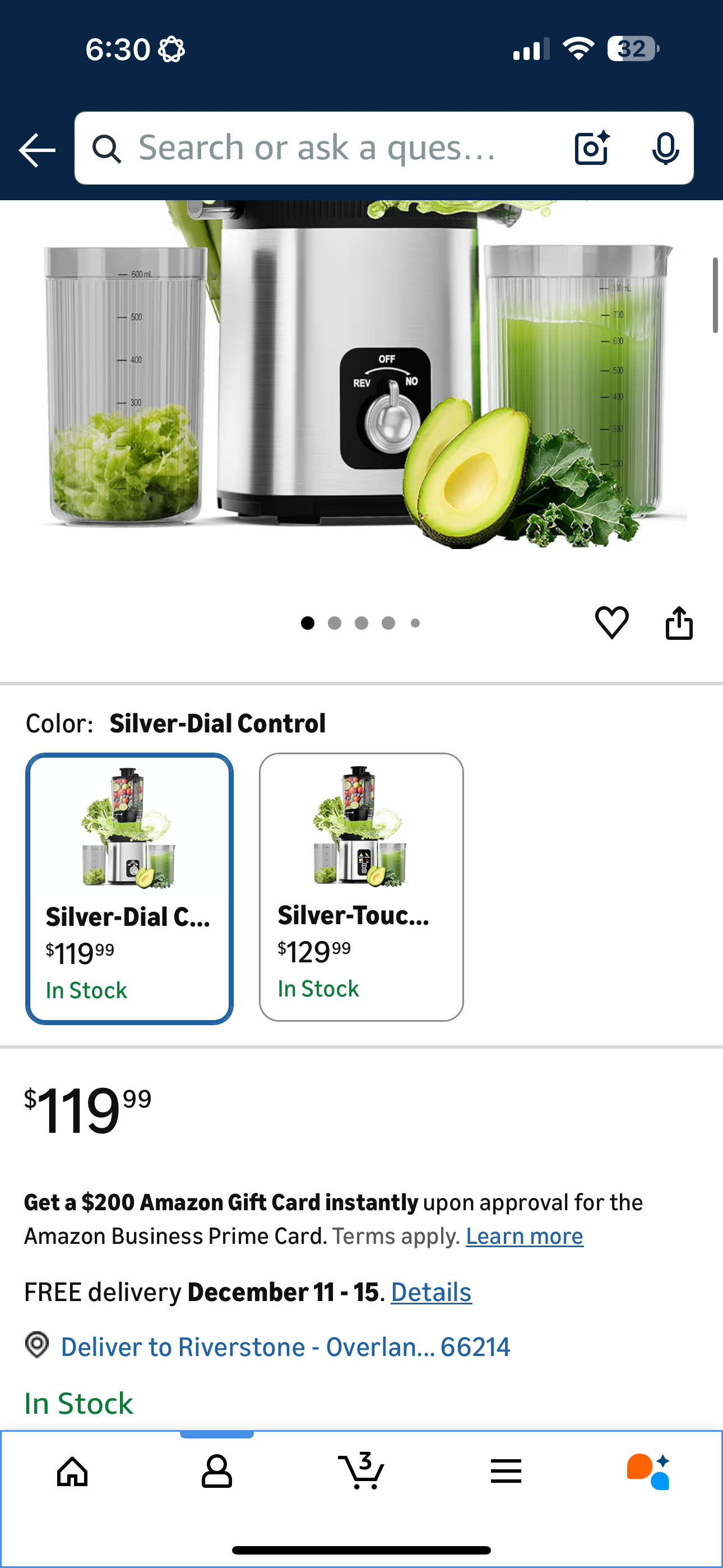Screen dimensions: 723x1568
Task: Go to the Home tab
Action: 72,1472
